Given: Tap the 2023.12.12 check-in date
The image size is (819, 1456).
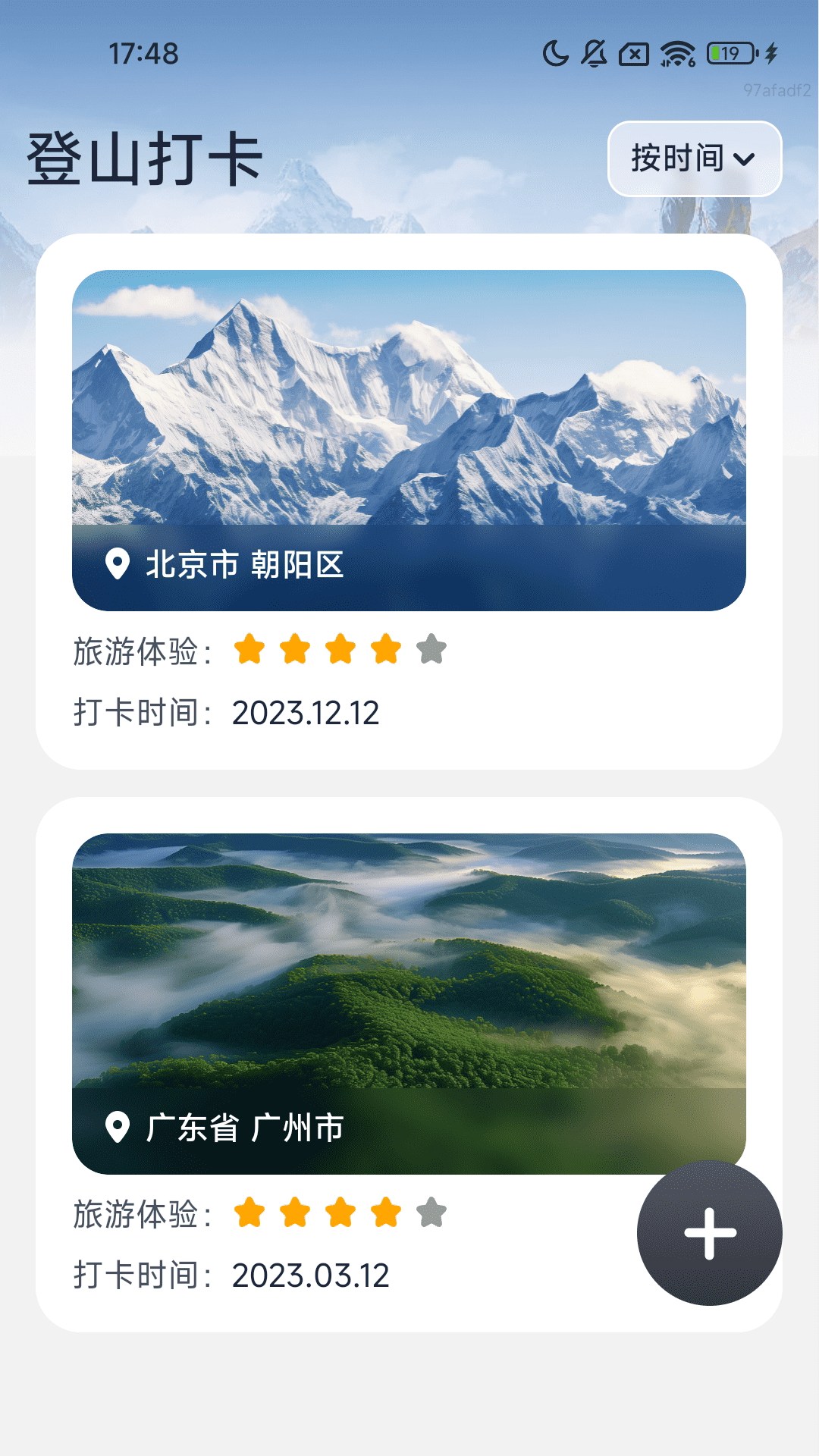Looking at the screenshot, I should click(306, 711).
